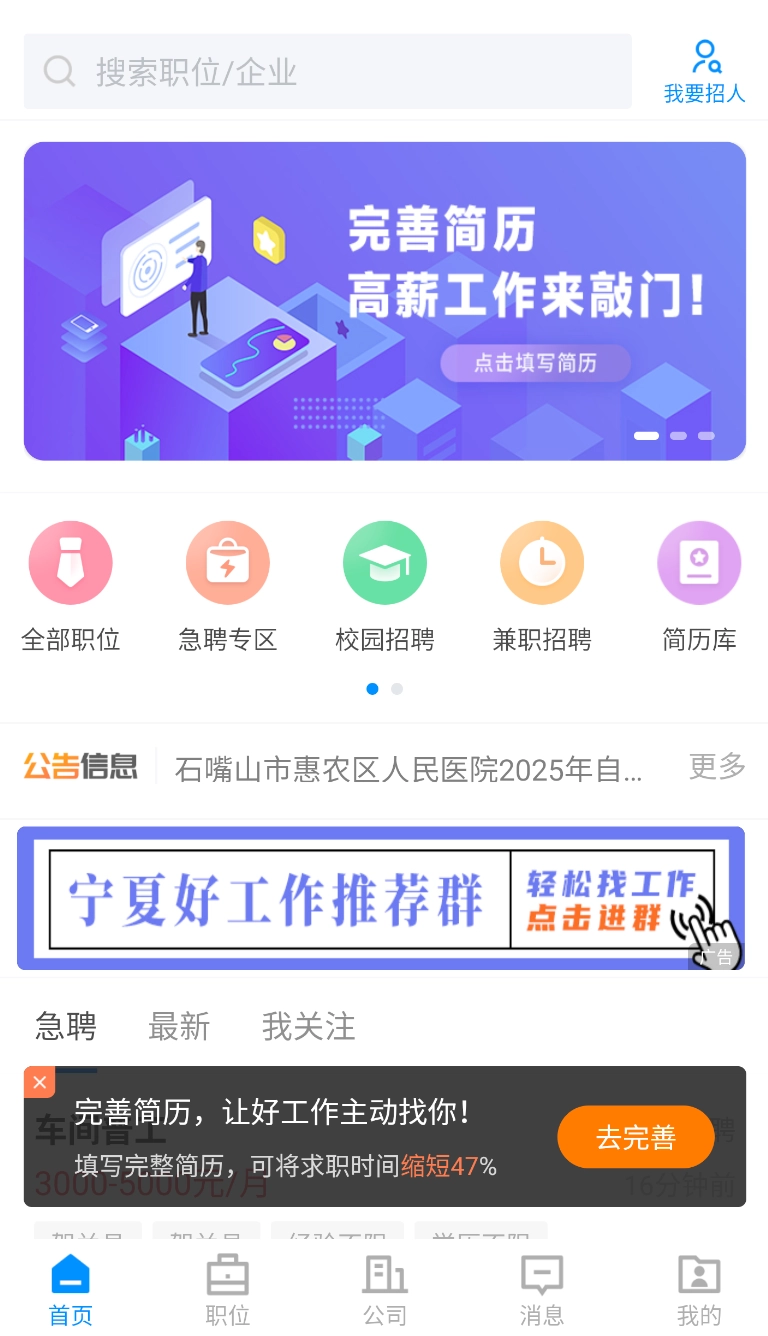Open the 我的 profile icon

point(698,1285)
